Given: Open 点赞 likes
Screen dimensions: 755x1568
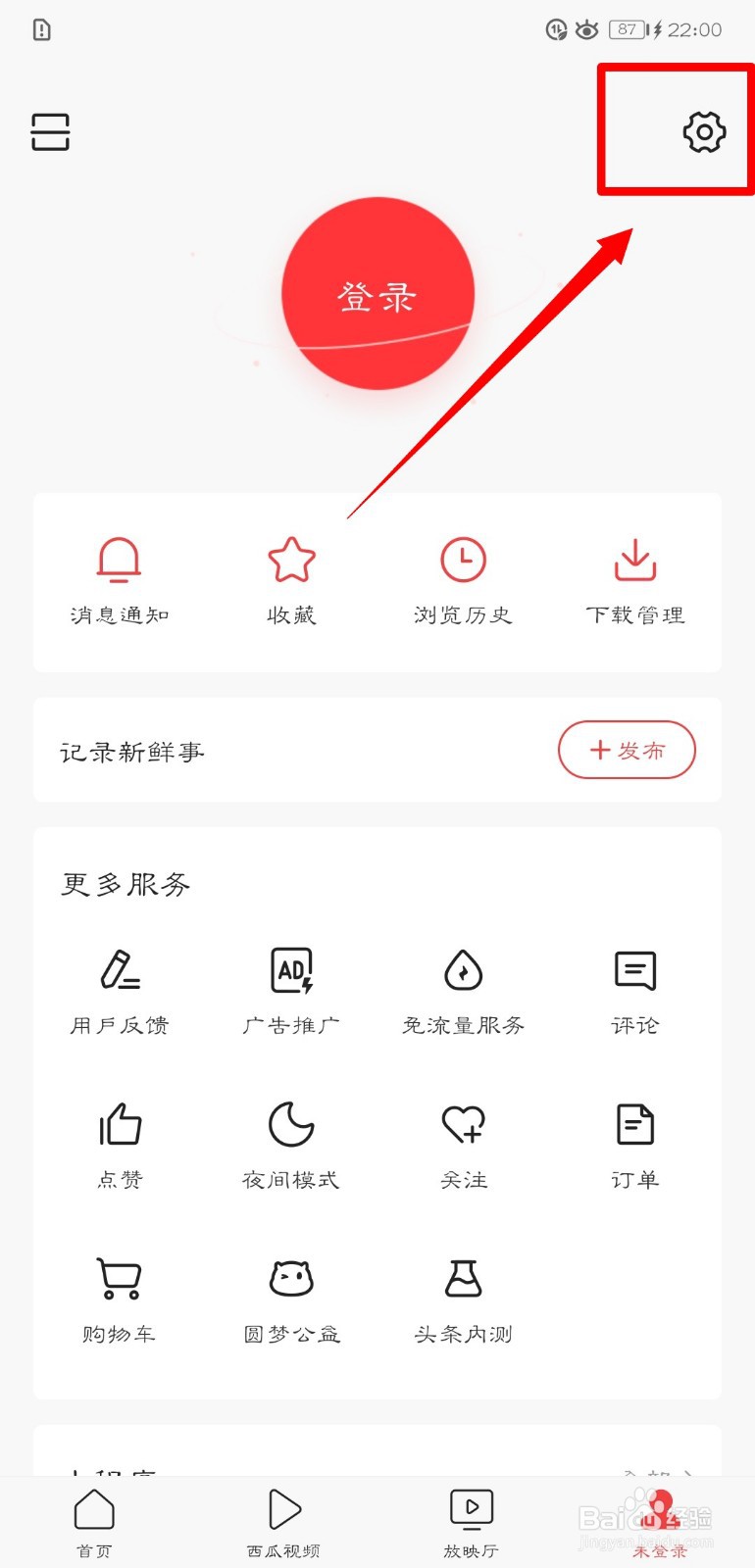Looking at the screenshot, I should pyautogui.click(x=120, y=1147).
